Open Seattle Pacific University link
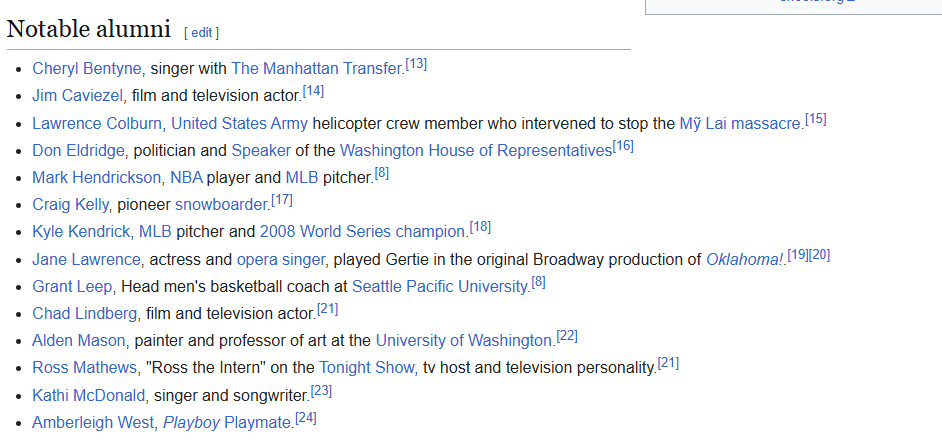Screen dimensions: 942x446 point(440,287)
